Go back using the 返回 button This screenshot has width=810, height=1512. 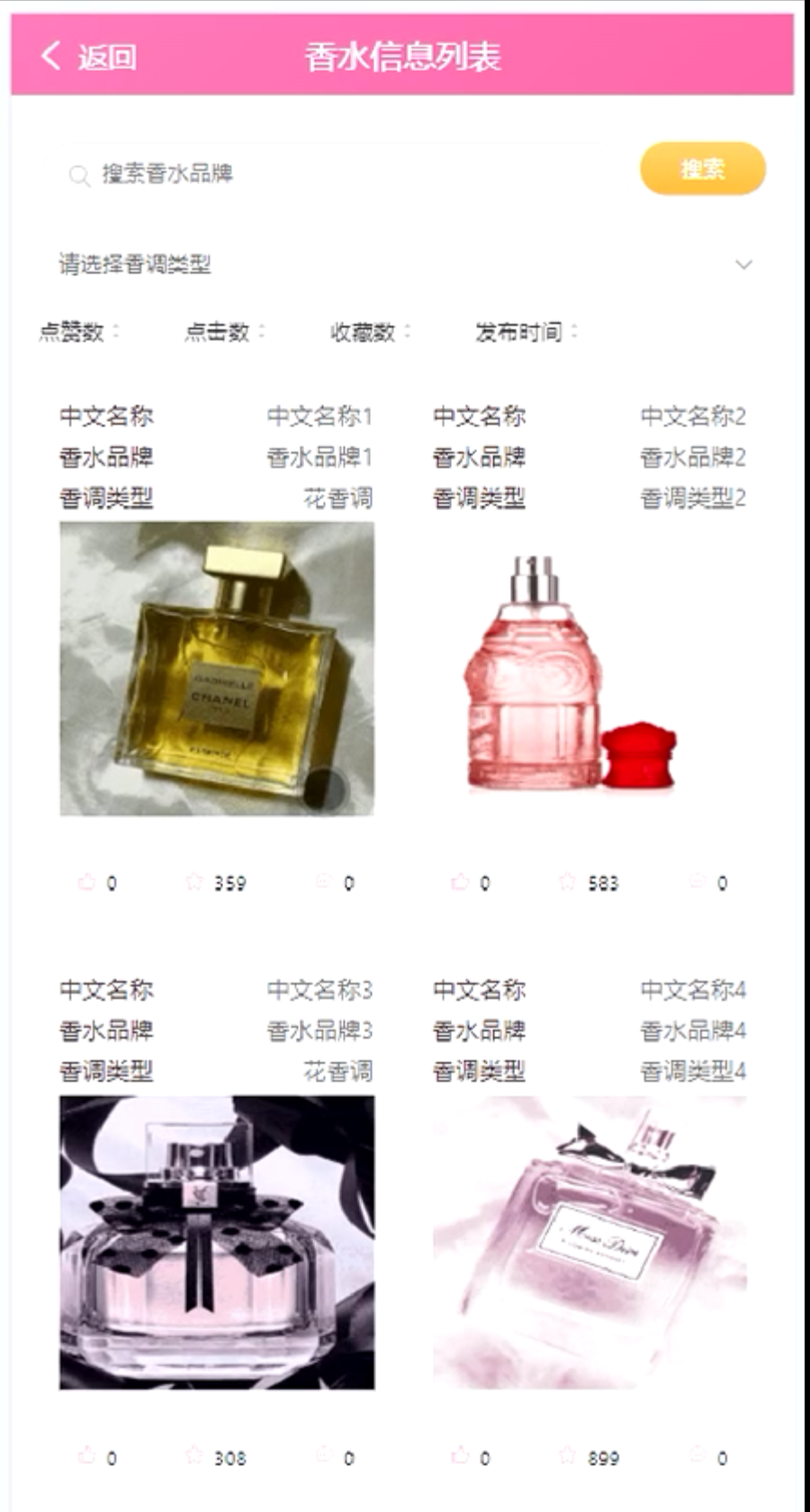89,57
